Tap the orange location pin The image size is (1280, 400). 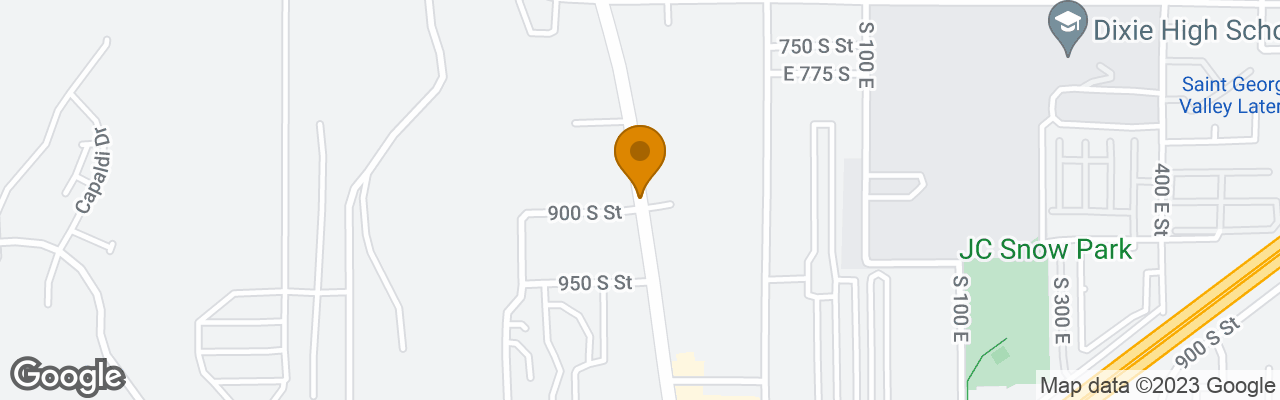tap(640, 155)
